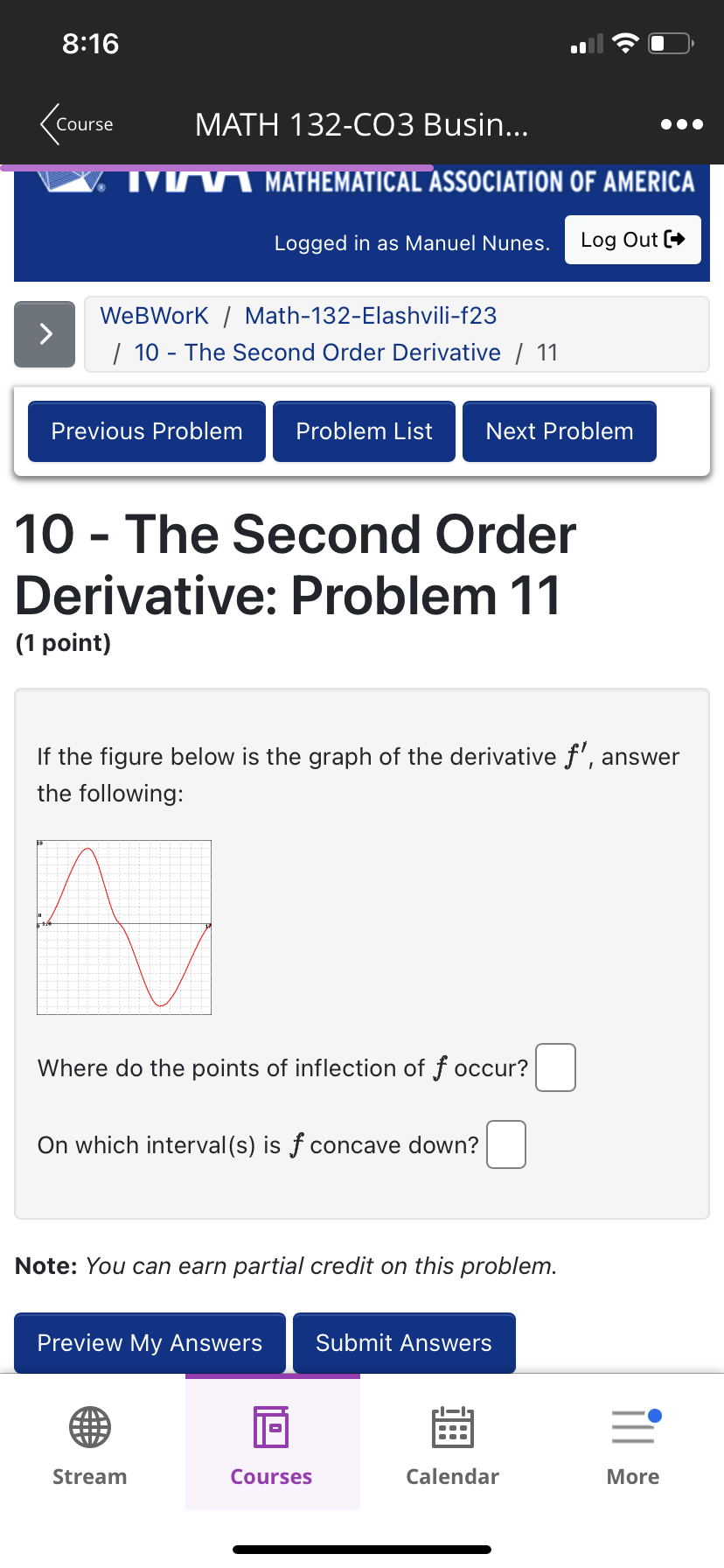
Task: Expand the sidebar with the chevron button
Action: pos(45,333)
